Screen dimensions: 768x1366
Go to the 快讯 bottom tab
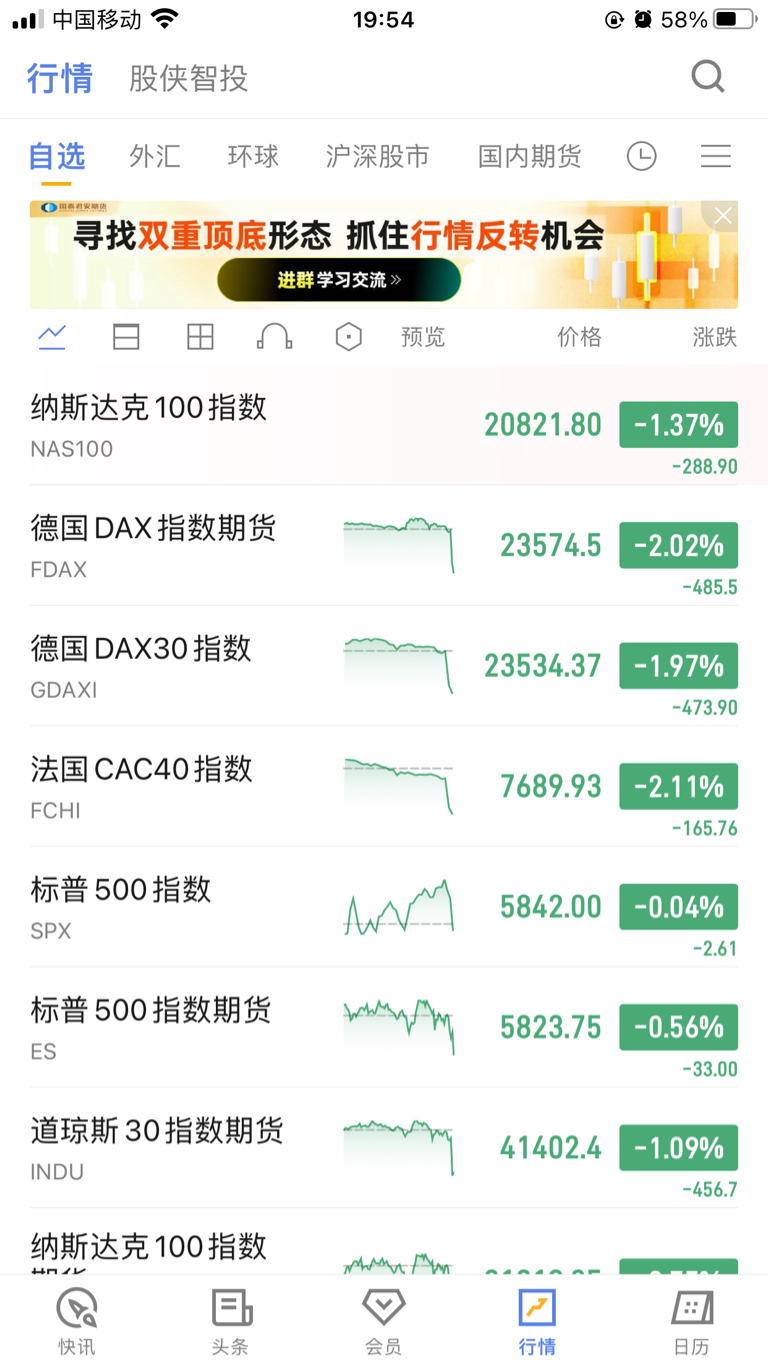(77, 1321)
